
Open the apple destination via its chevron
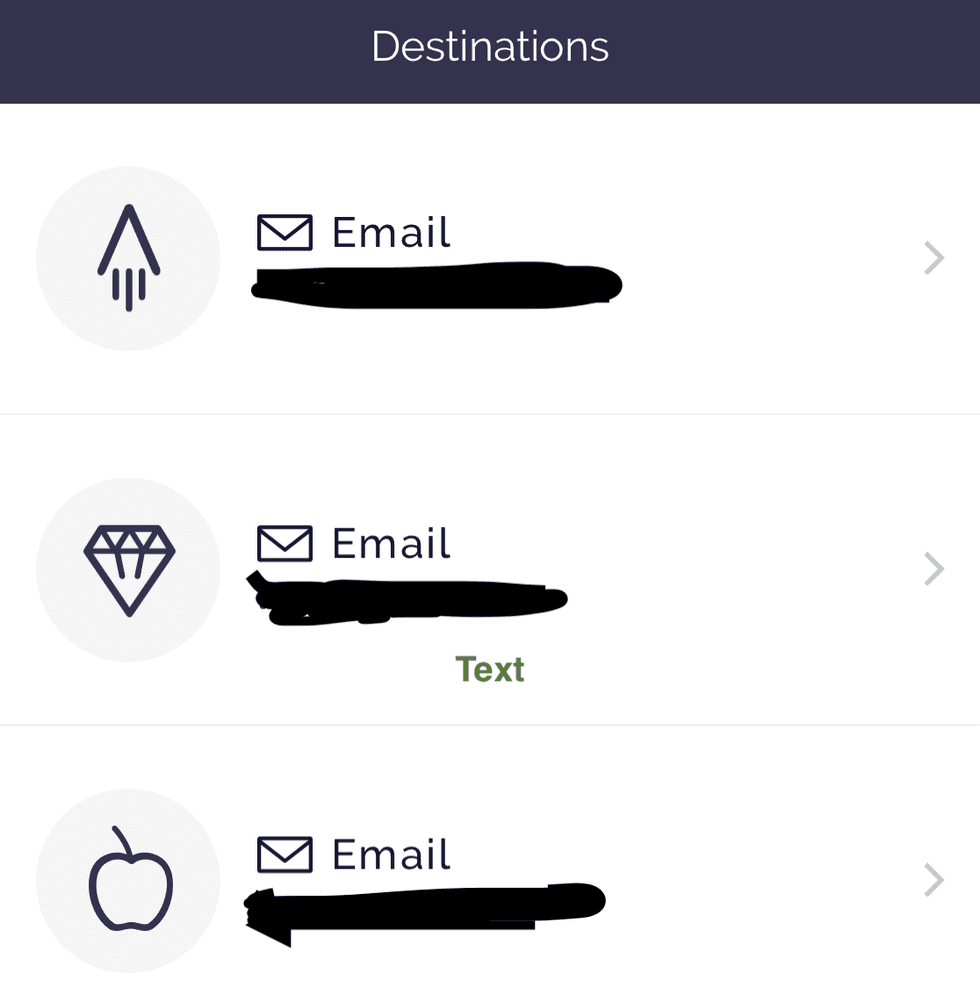pos(932,880)
